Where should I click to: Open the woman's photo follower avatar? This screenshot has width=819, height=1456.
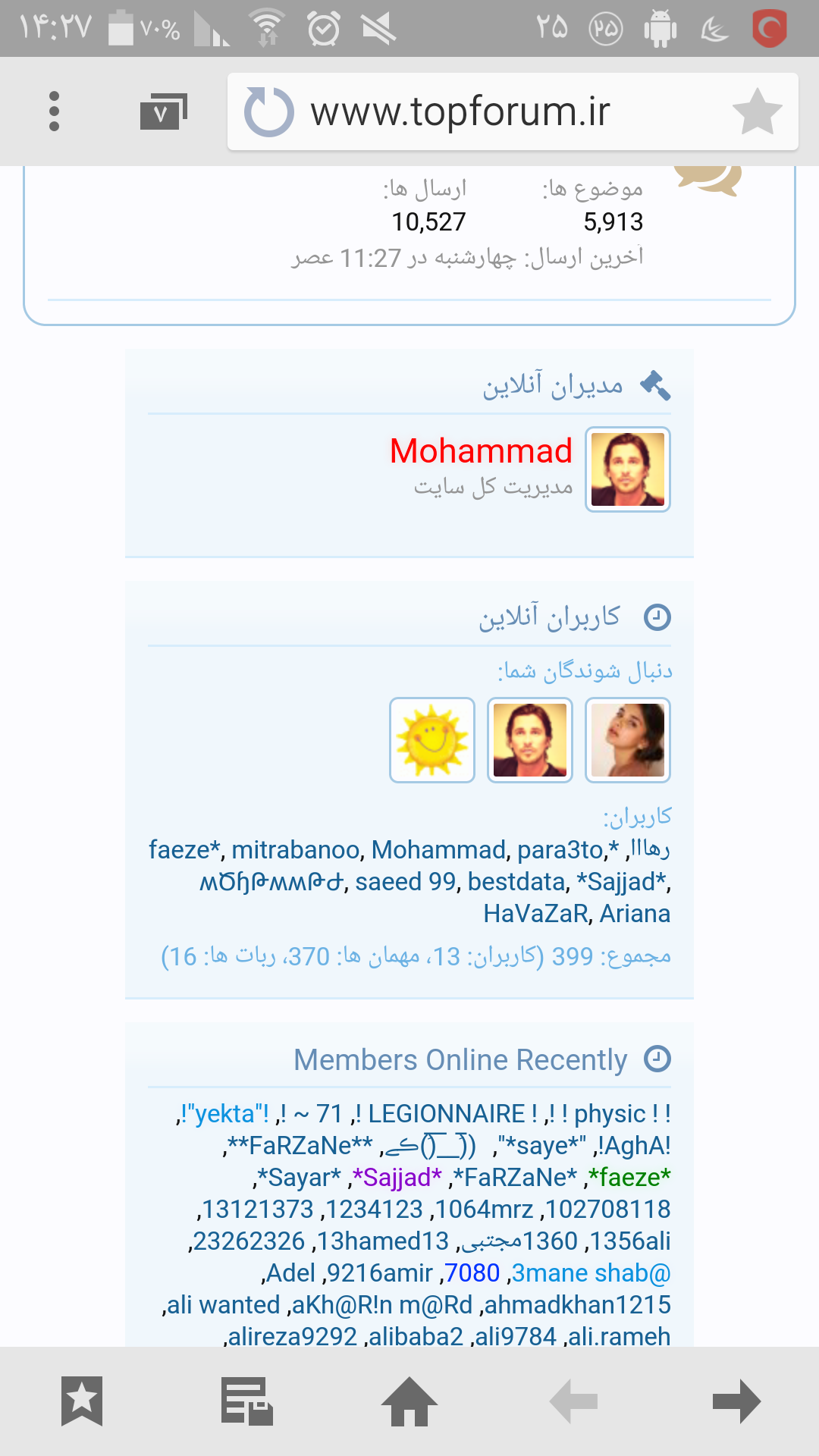(x=628, y=740)
